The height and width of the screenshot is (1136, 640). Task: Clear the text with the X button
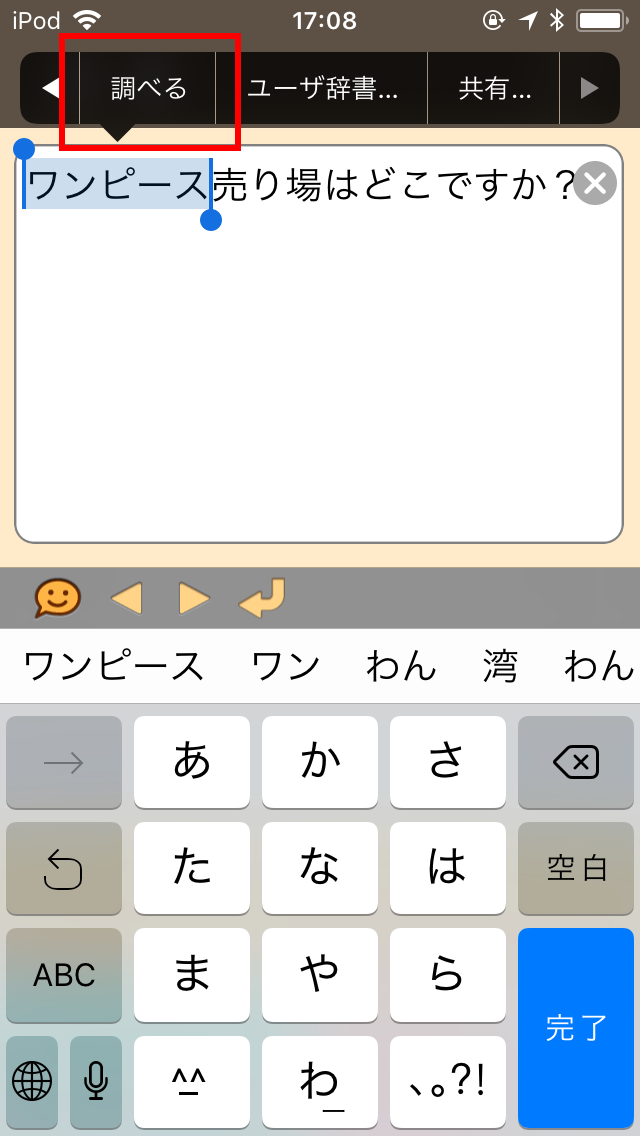point(594,184)
